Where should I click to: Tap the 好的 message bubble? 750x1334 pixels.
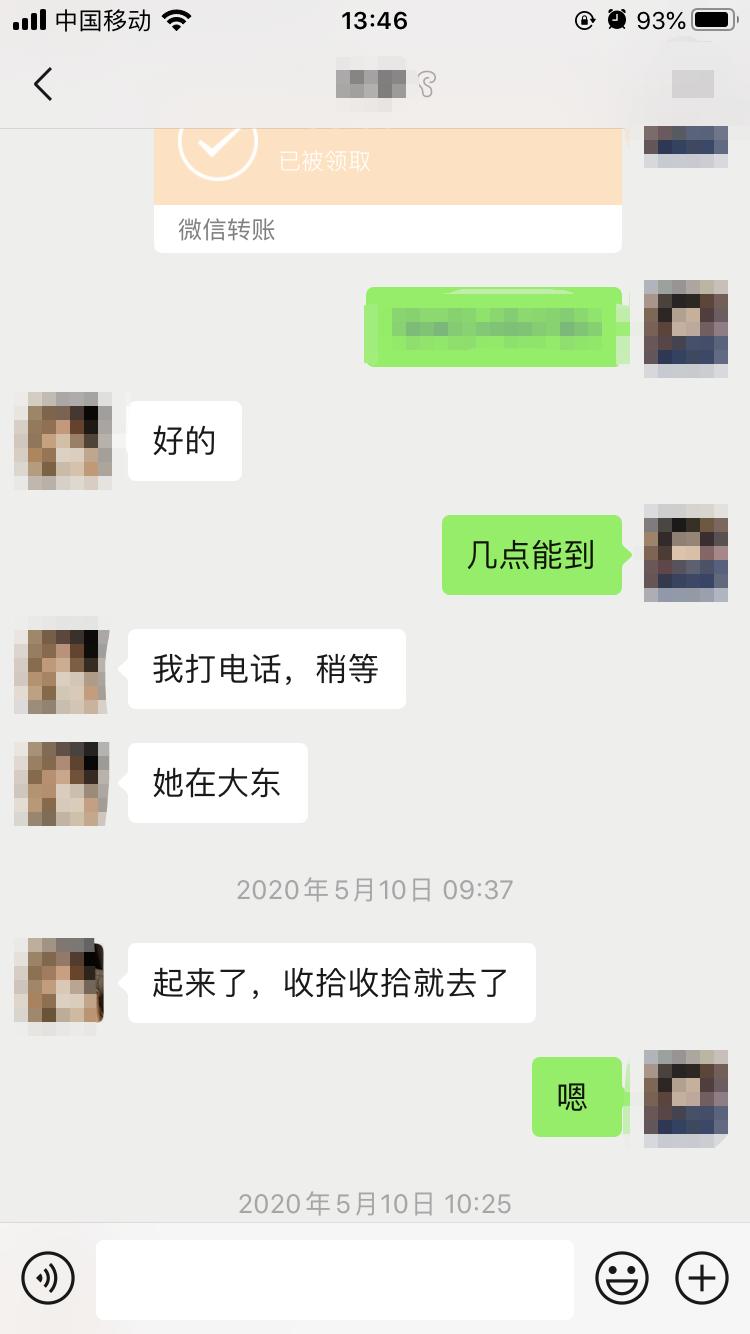(184, 440)
